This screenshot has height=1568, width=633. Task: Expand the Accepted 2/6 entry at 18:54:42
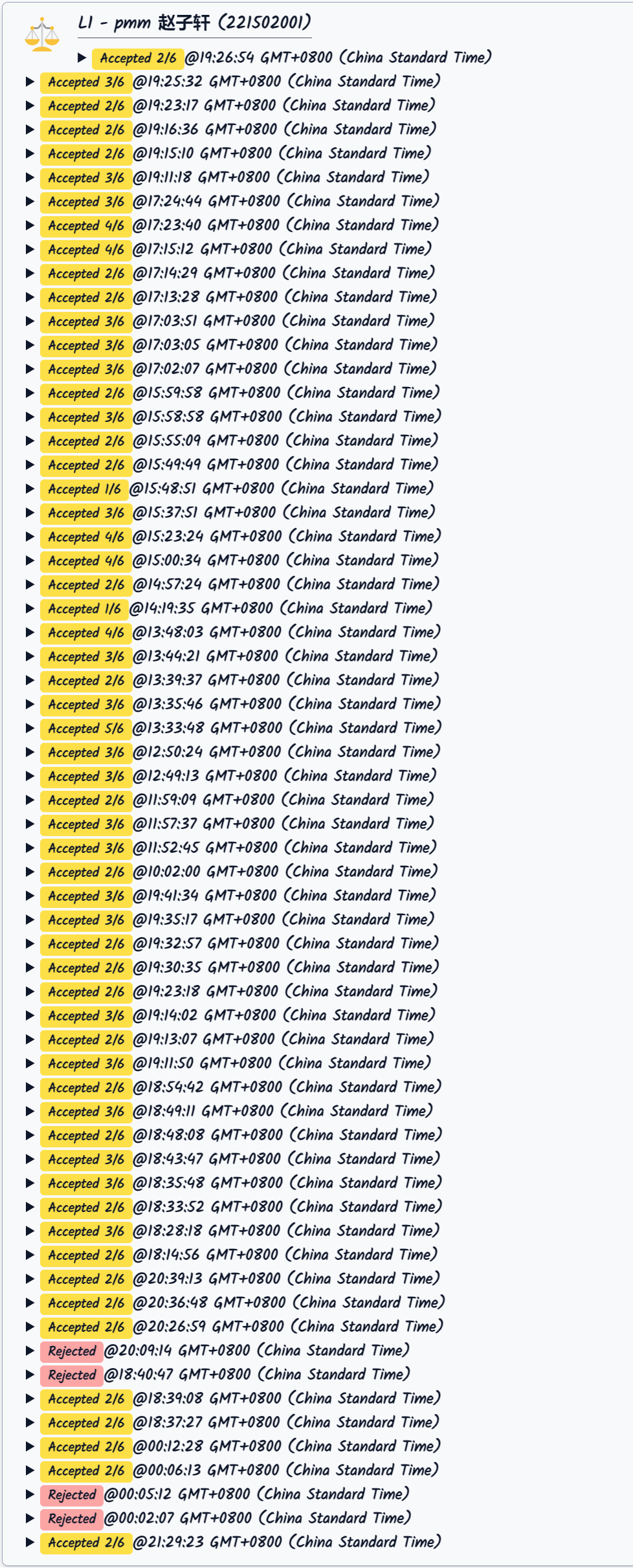click(x=30, y=1087)
